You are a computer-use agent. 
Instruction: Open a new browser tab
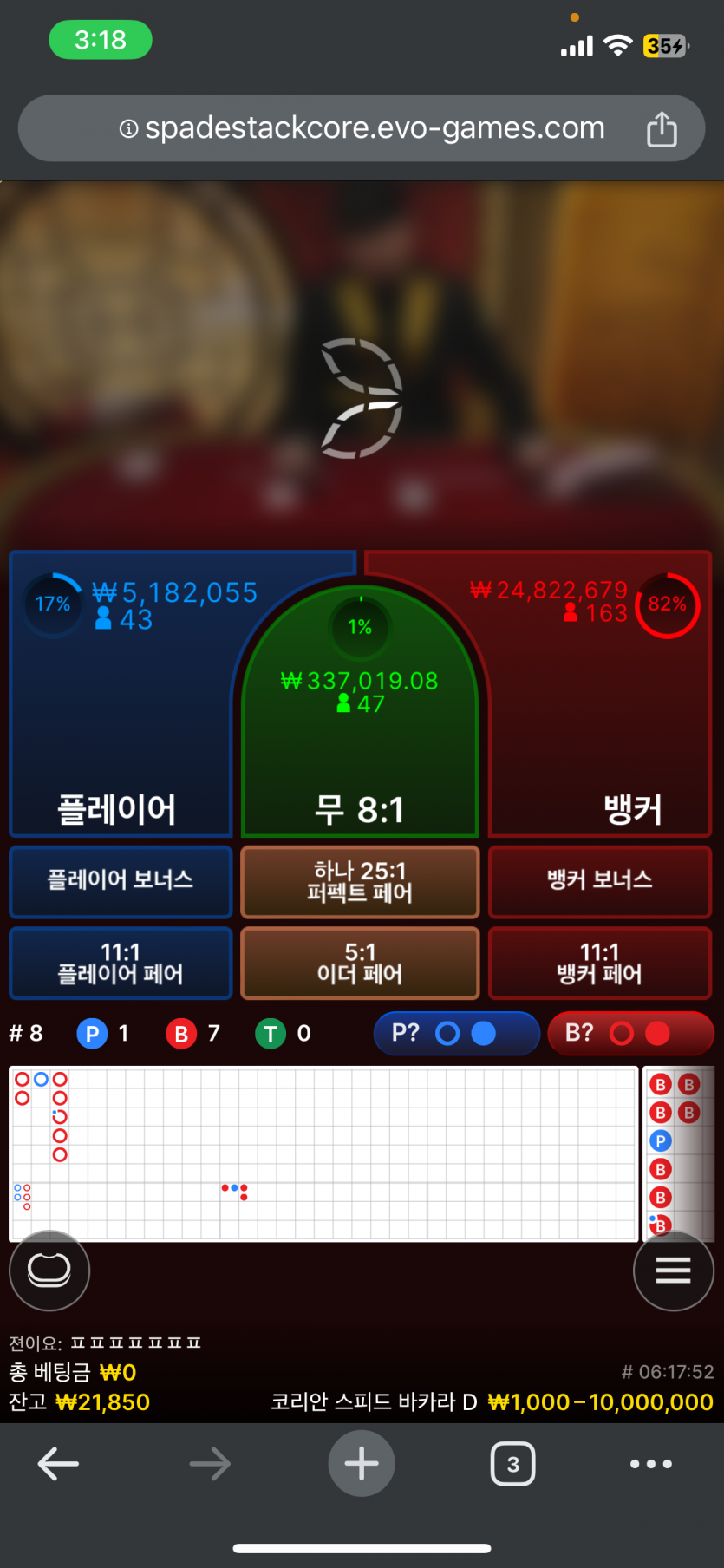(362, 1464)
